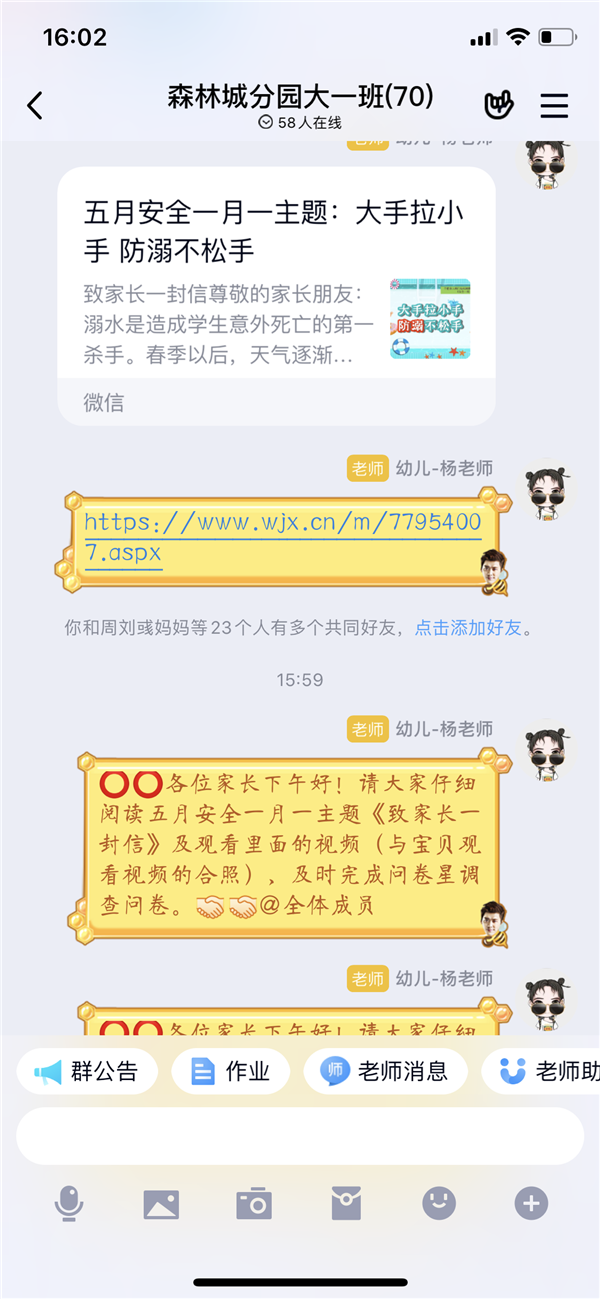This screenshot has height=1299, width=600.
Task: Expand more options with the plus icon
Action: [531, 1203]
